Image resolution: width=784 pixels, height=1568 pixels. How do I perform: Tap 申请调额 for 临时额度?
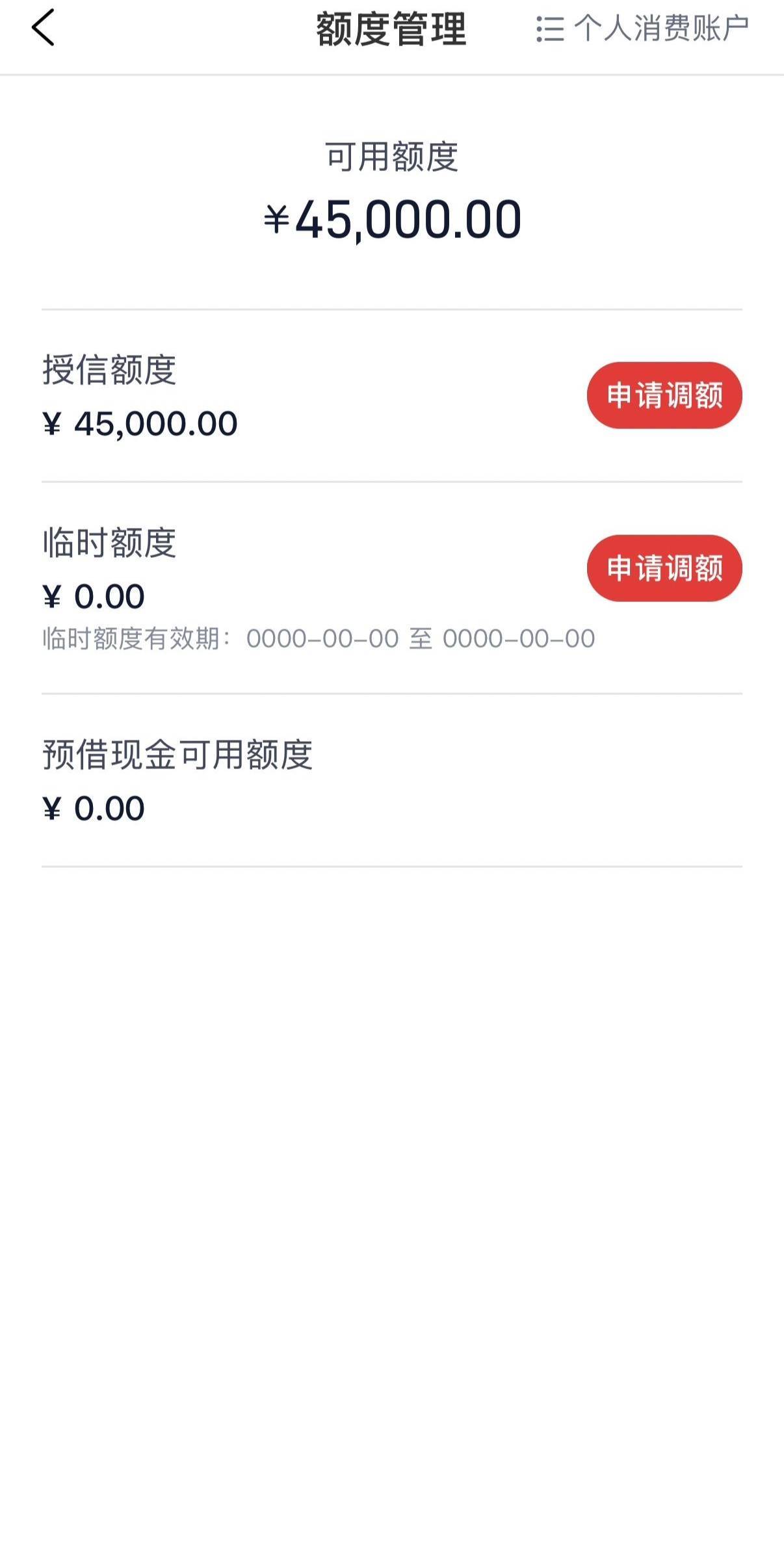click(664, 568)
